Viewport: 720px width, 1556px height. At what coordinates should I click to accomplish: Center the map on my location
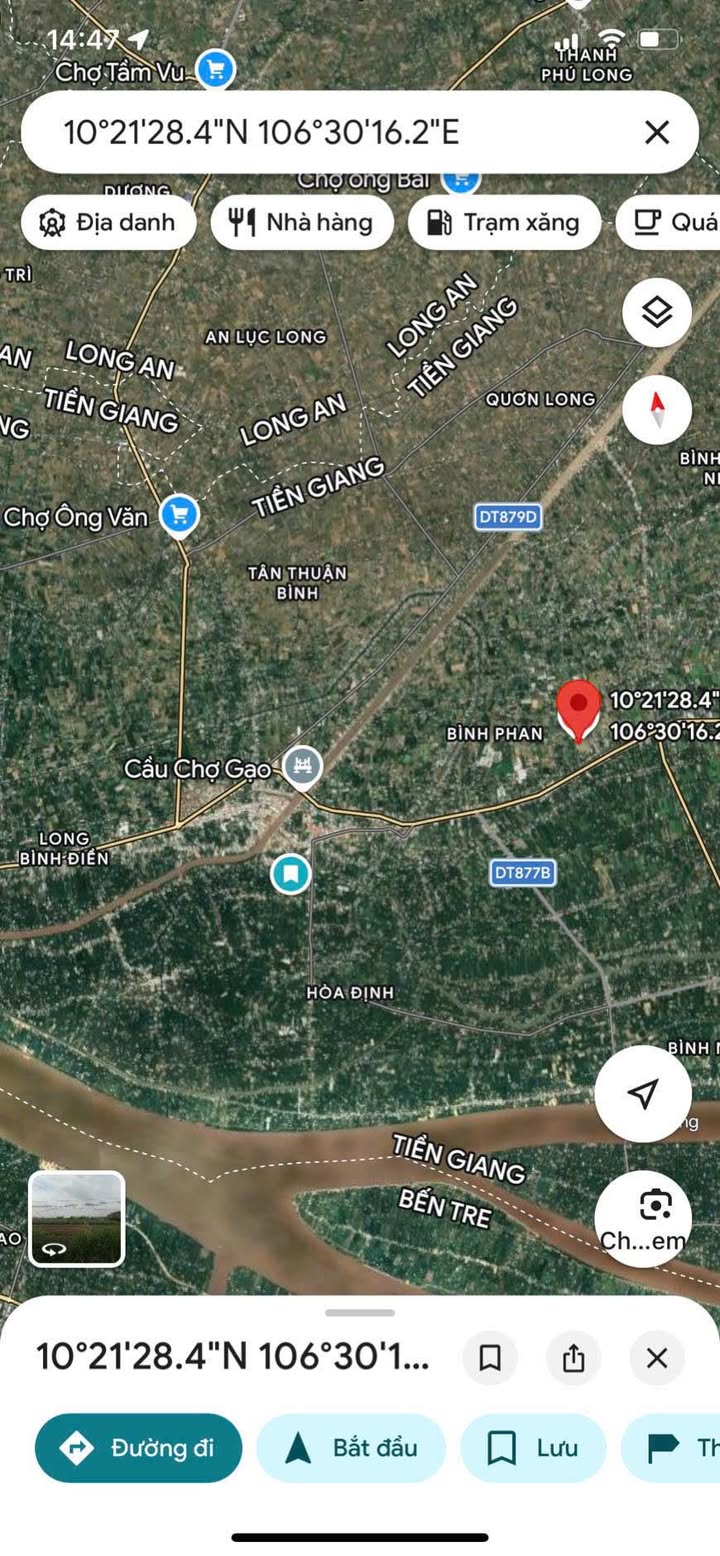coord(643,1094)
